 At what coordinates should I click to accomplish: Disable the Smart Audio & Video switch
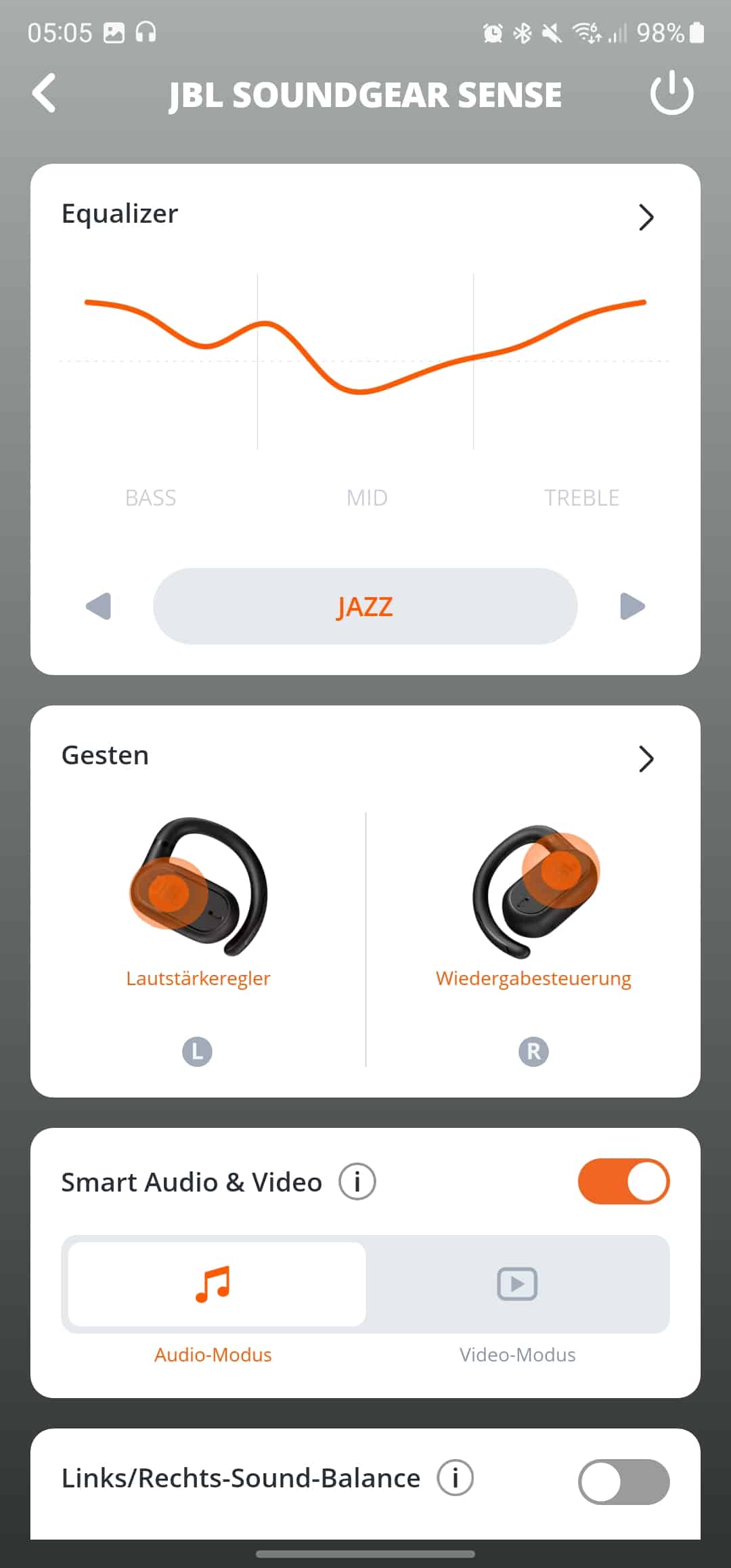point(623,1182)
